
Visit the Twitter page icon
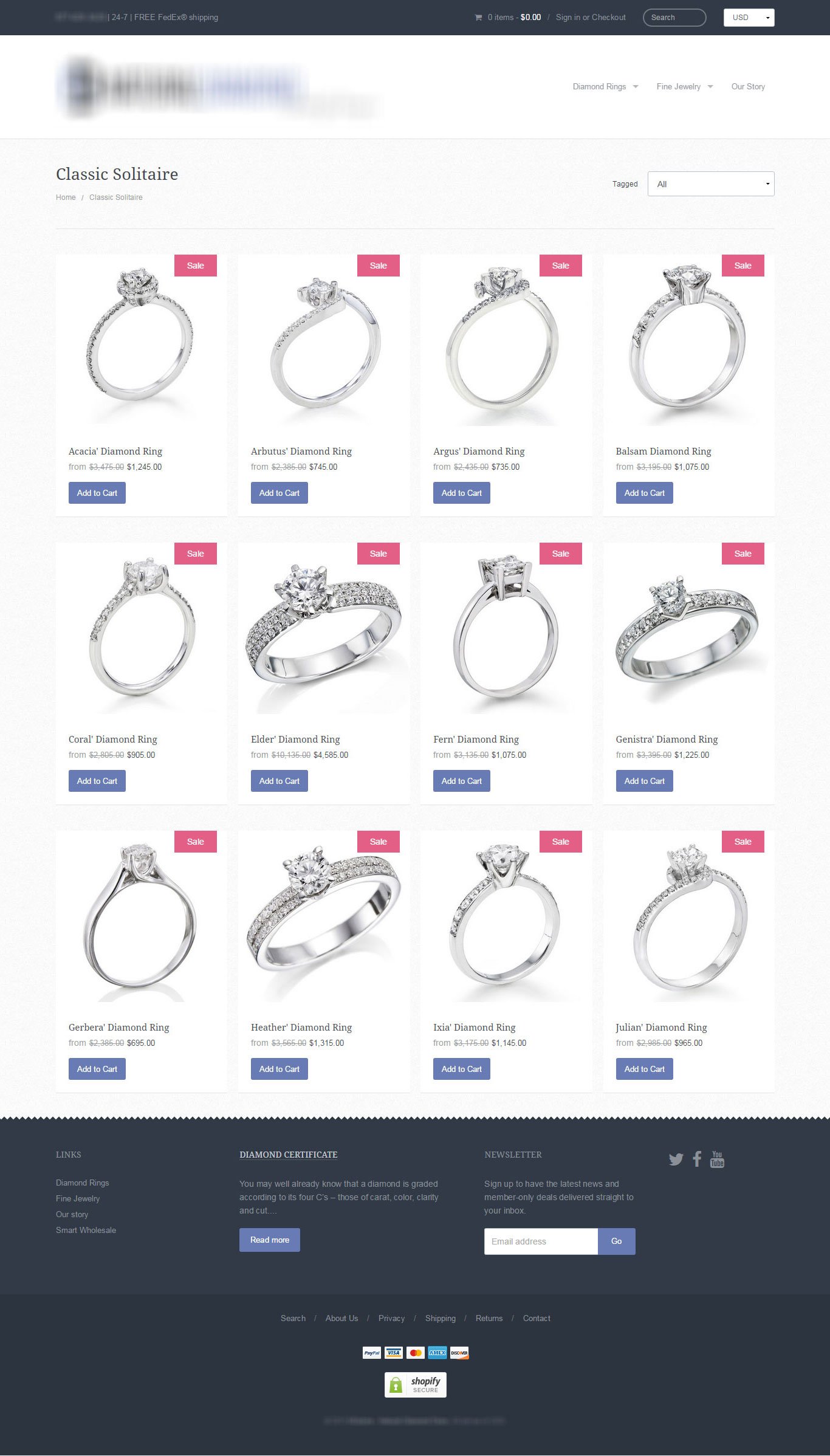point(676,1159)
